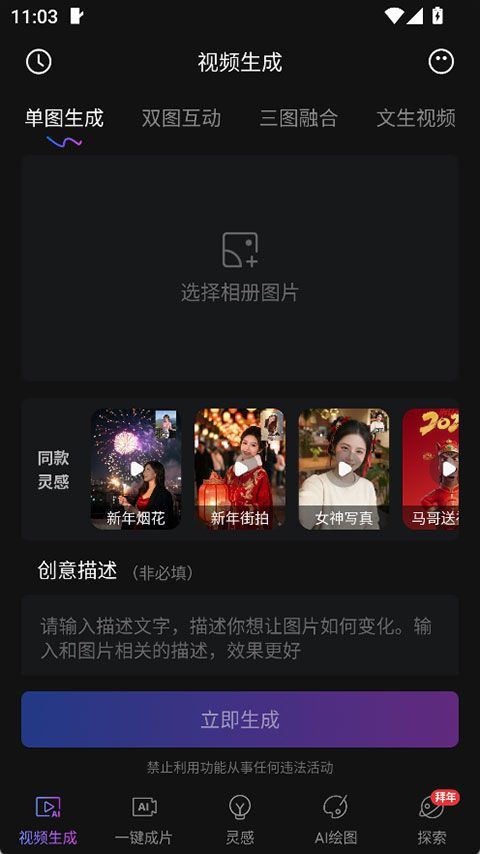Open the history clock icon
Screen dimensions: 480x854
point(39,62)
